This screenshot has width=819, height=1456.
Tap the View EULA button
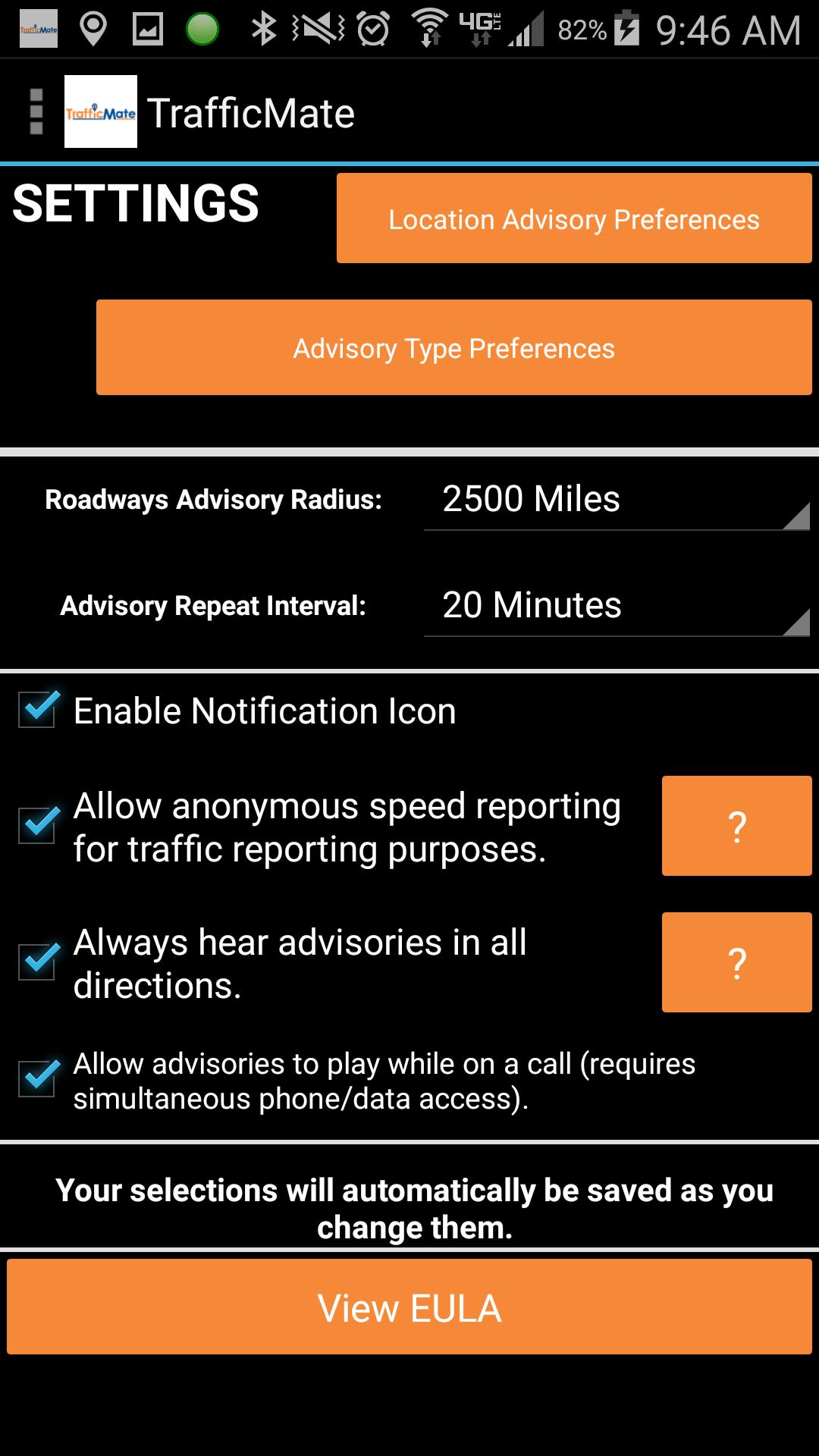(x=409, y=1307)
